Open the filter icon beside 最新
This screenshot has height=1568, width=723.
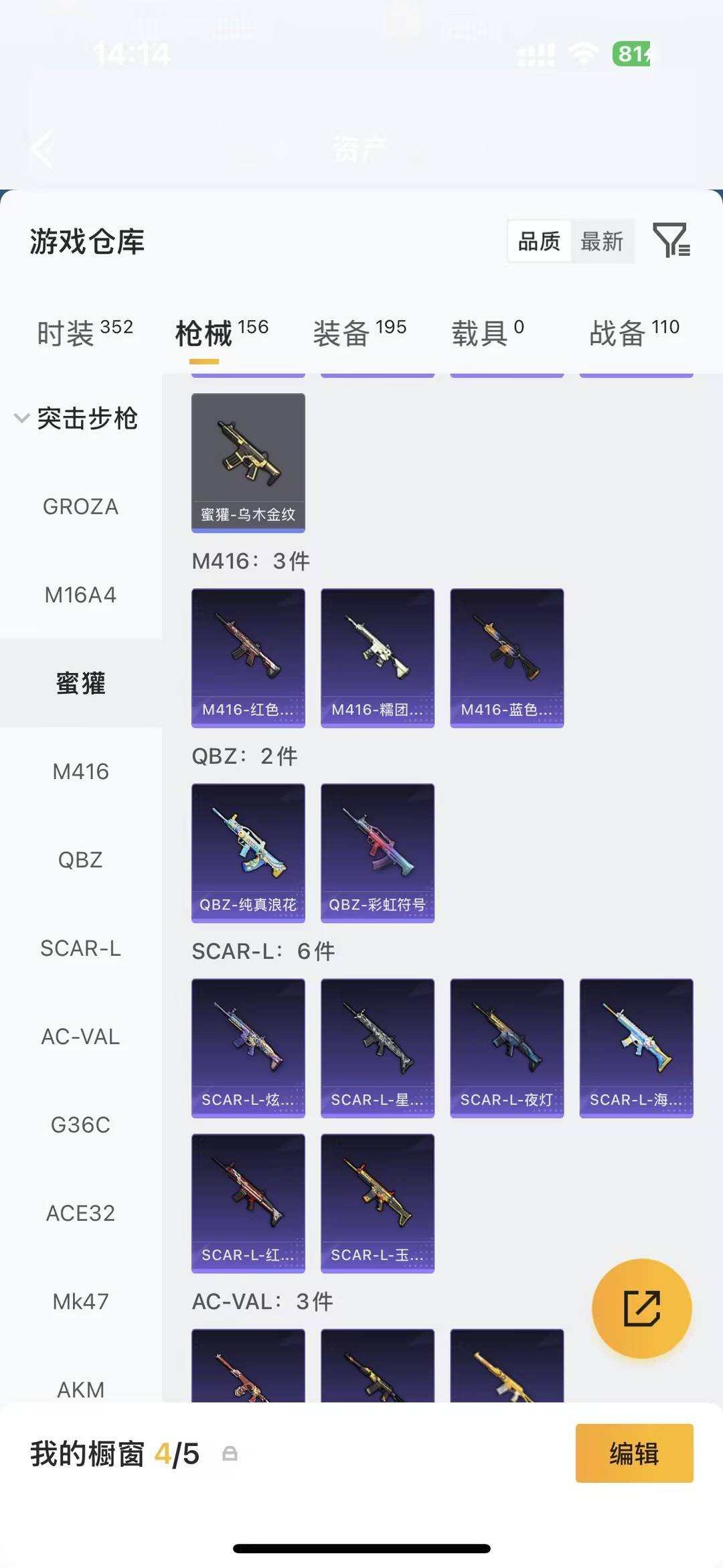click(x=671, y=240)
